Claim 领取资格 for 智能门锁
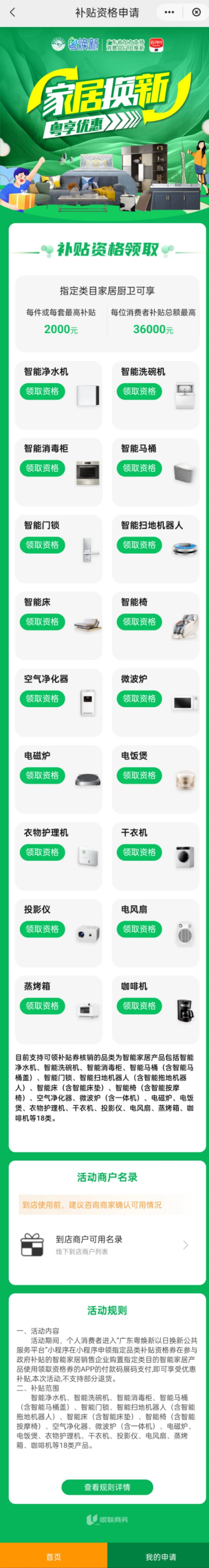The image size is (209, 1568). 42,545
